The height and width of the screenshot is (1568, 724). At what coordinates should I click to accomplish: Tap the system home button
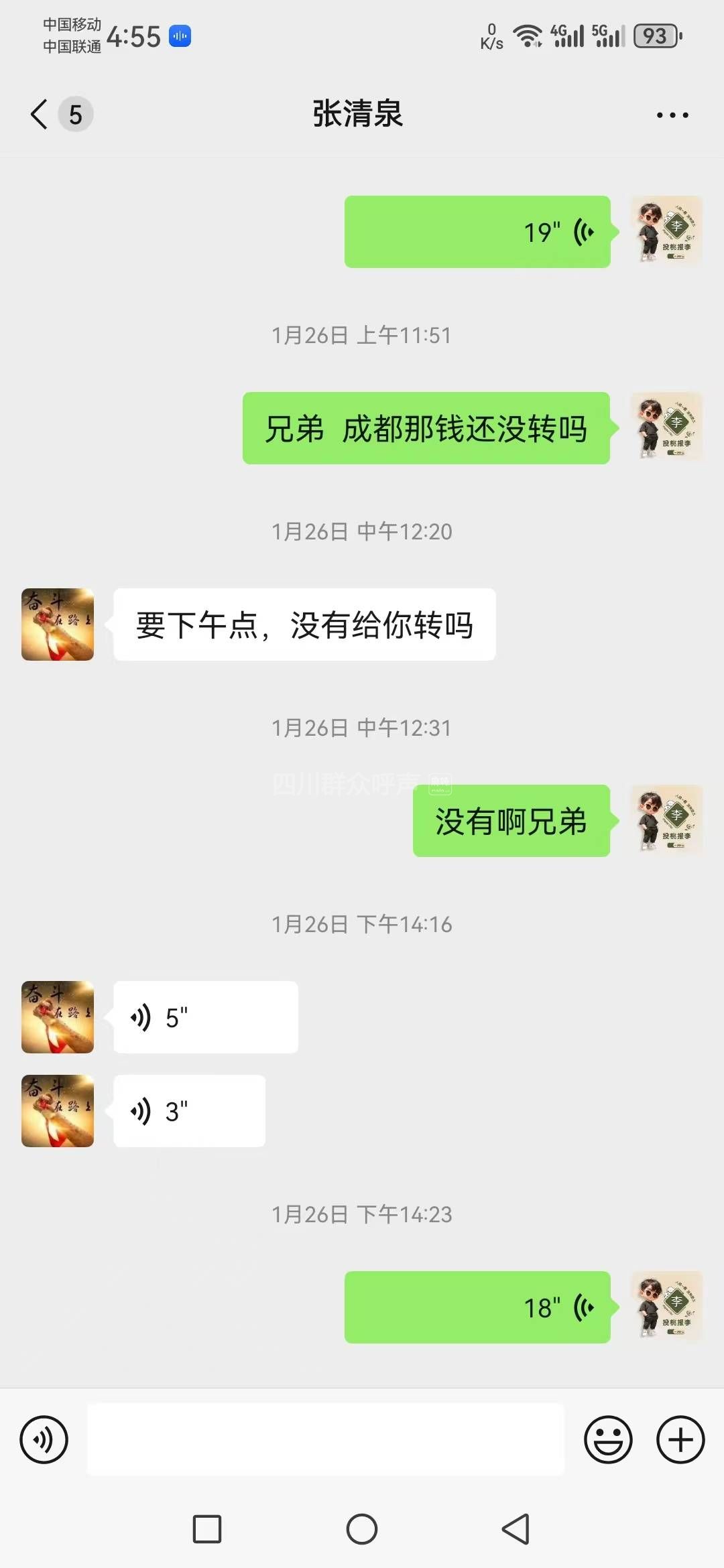click(362, 1529)
